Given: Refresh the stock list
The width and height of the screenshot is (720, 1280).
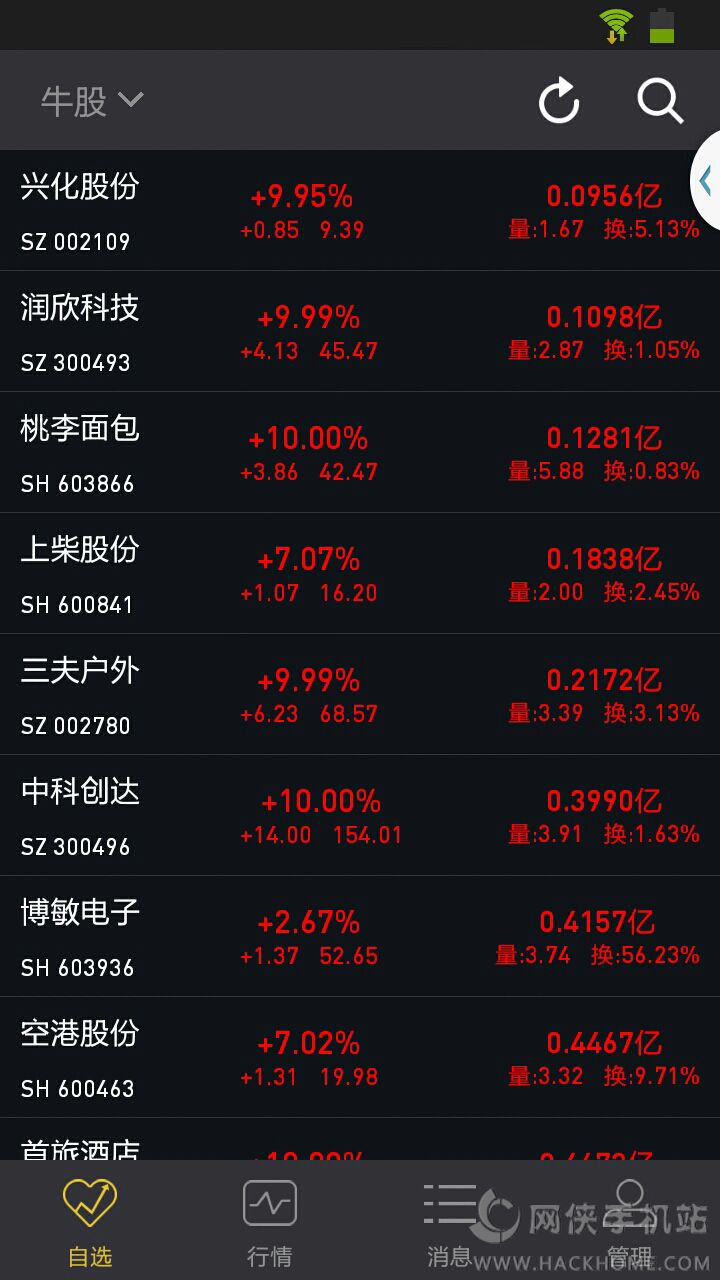Looking at the screenshot, I should (559, 101).
